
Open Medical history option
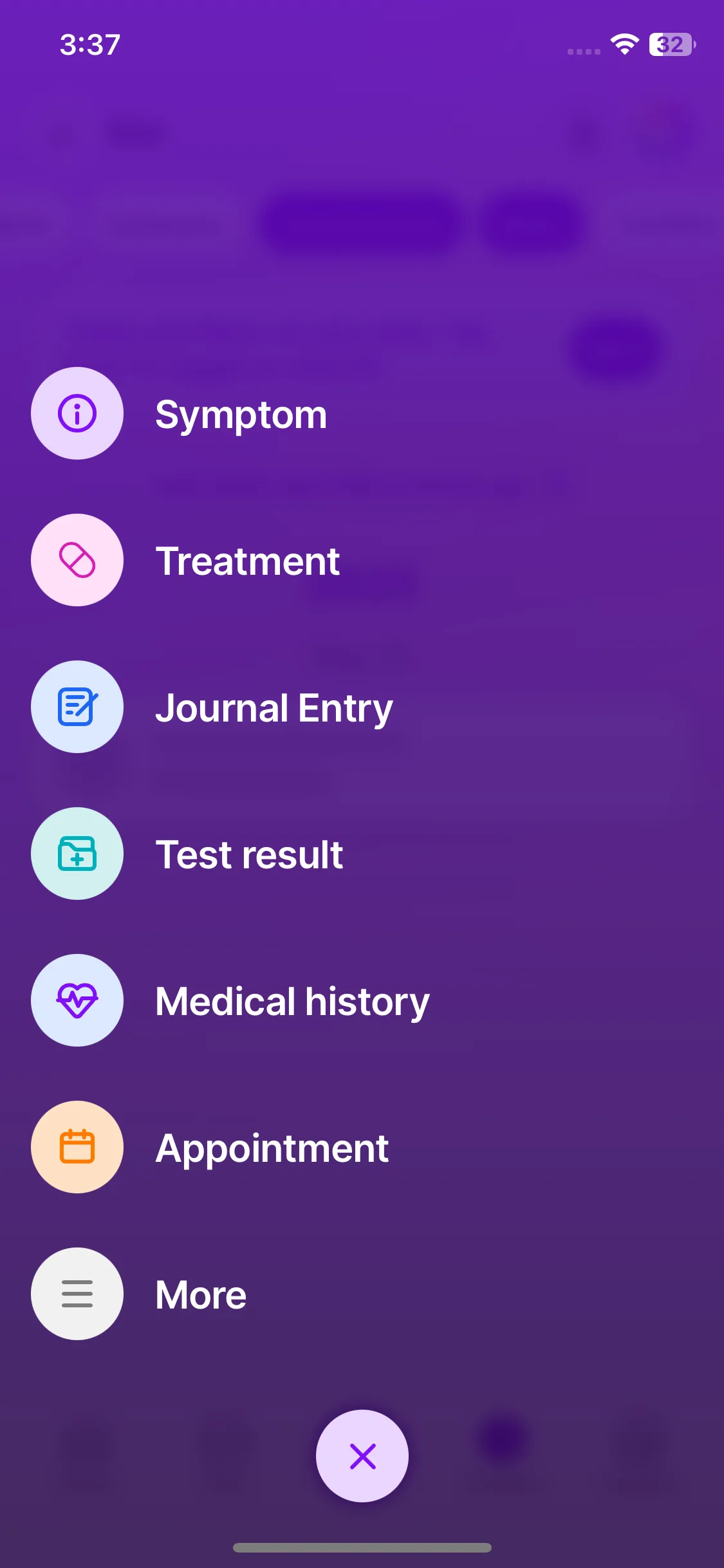[x=77, y=1000]
